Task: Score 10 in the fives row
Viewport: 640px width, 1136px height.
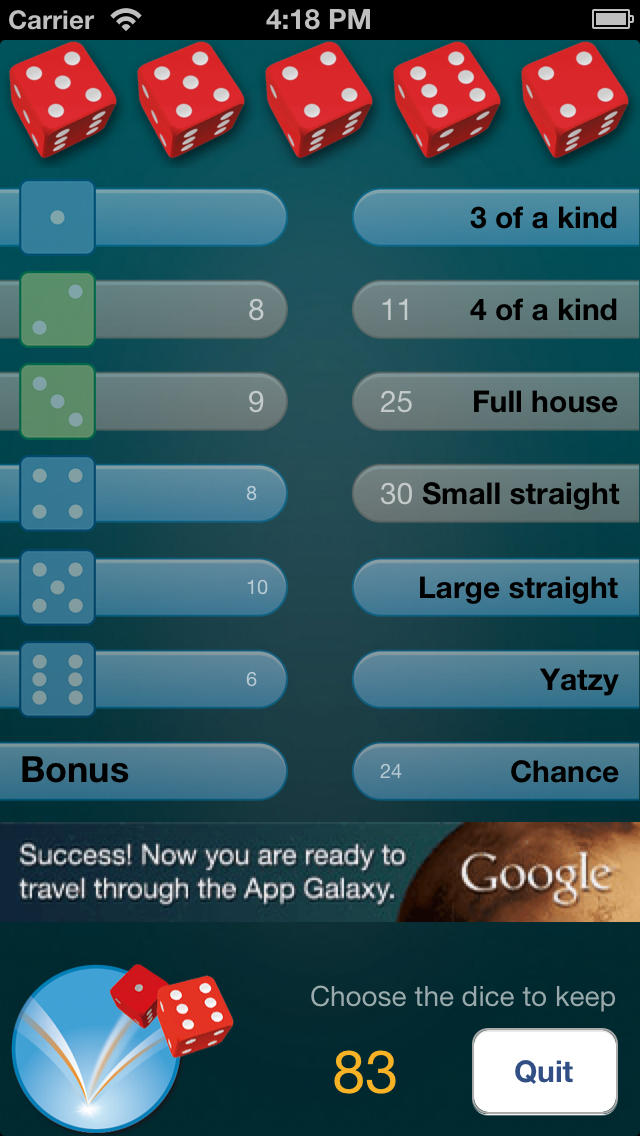Action: (144, 586)
